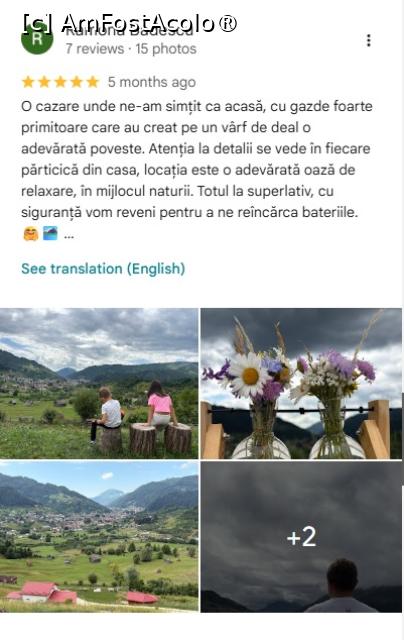Open photo of two kids on stumps
This screenshot has width=404, height=640.
tap(99, 383)
